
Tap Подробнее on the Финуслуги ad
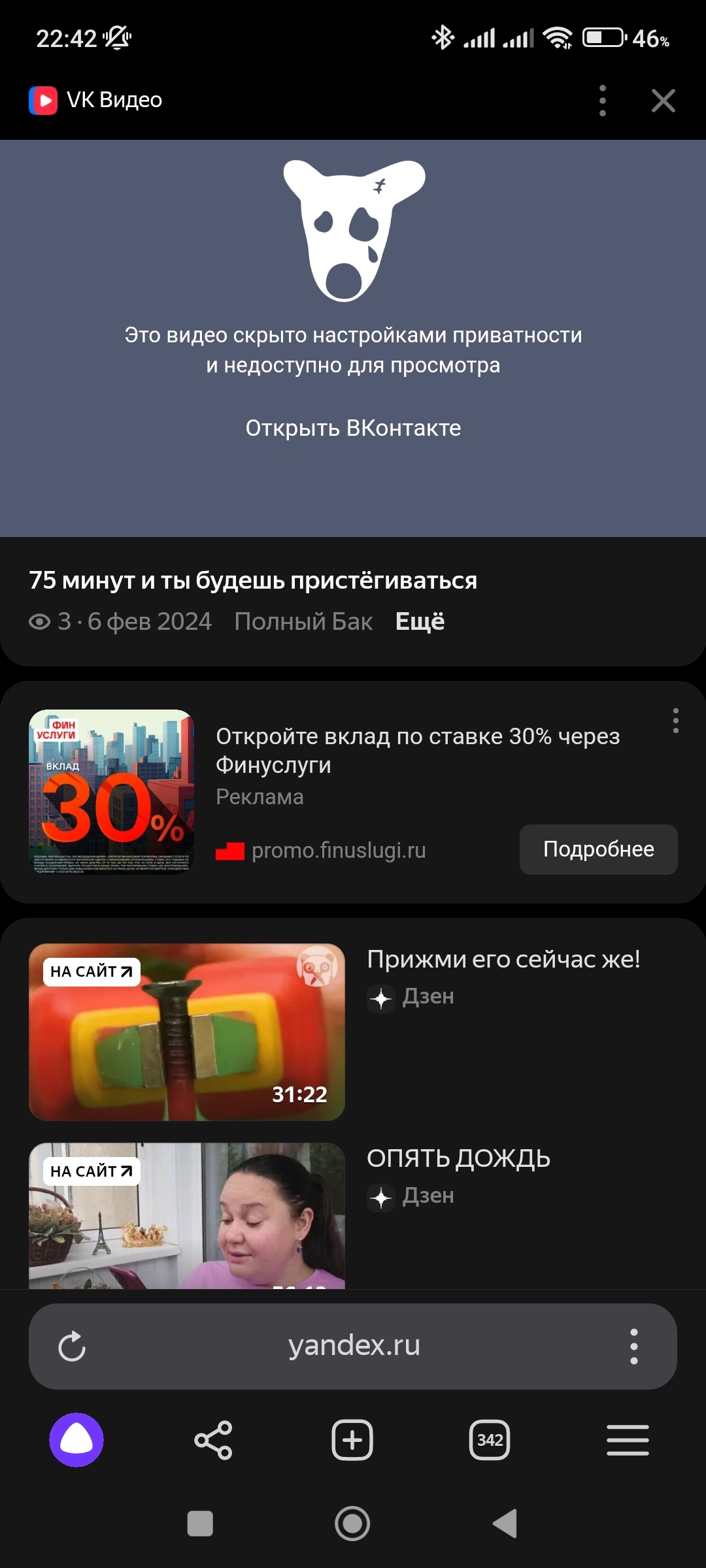(x=598, y=849)
